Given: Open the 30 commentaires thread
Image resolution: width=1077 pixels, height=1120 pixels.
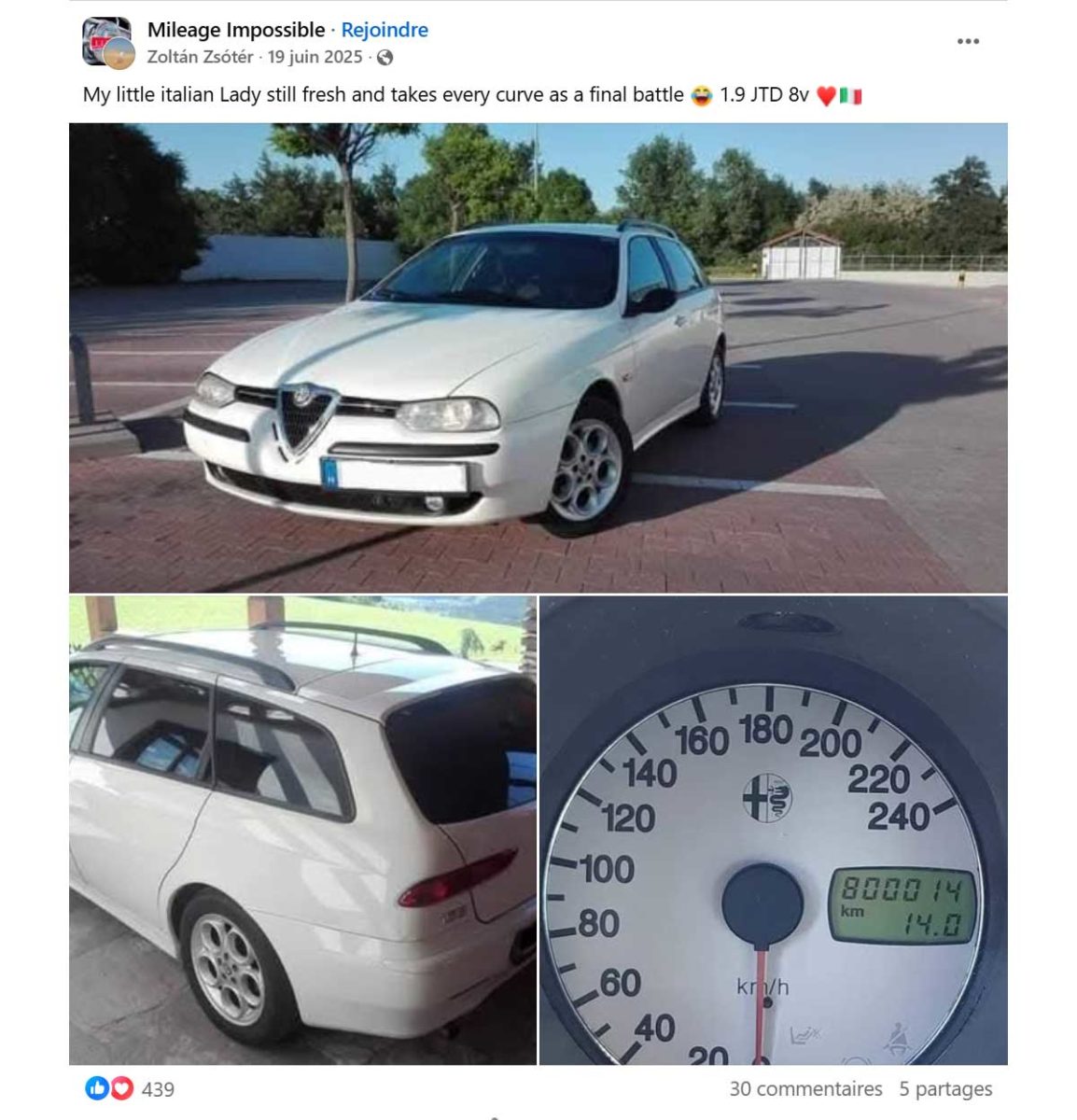Looking at the screenshot, I should 805,1089.
